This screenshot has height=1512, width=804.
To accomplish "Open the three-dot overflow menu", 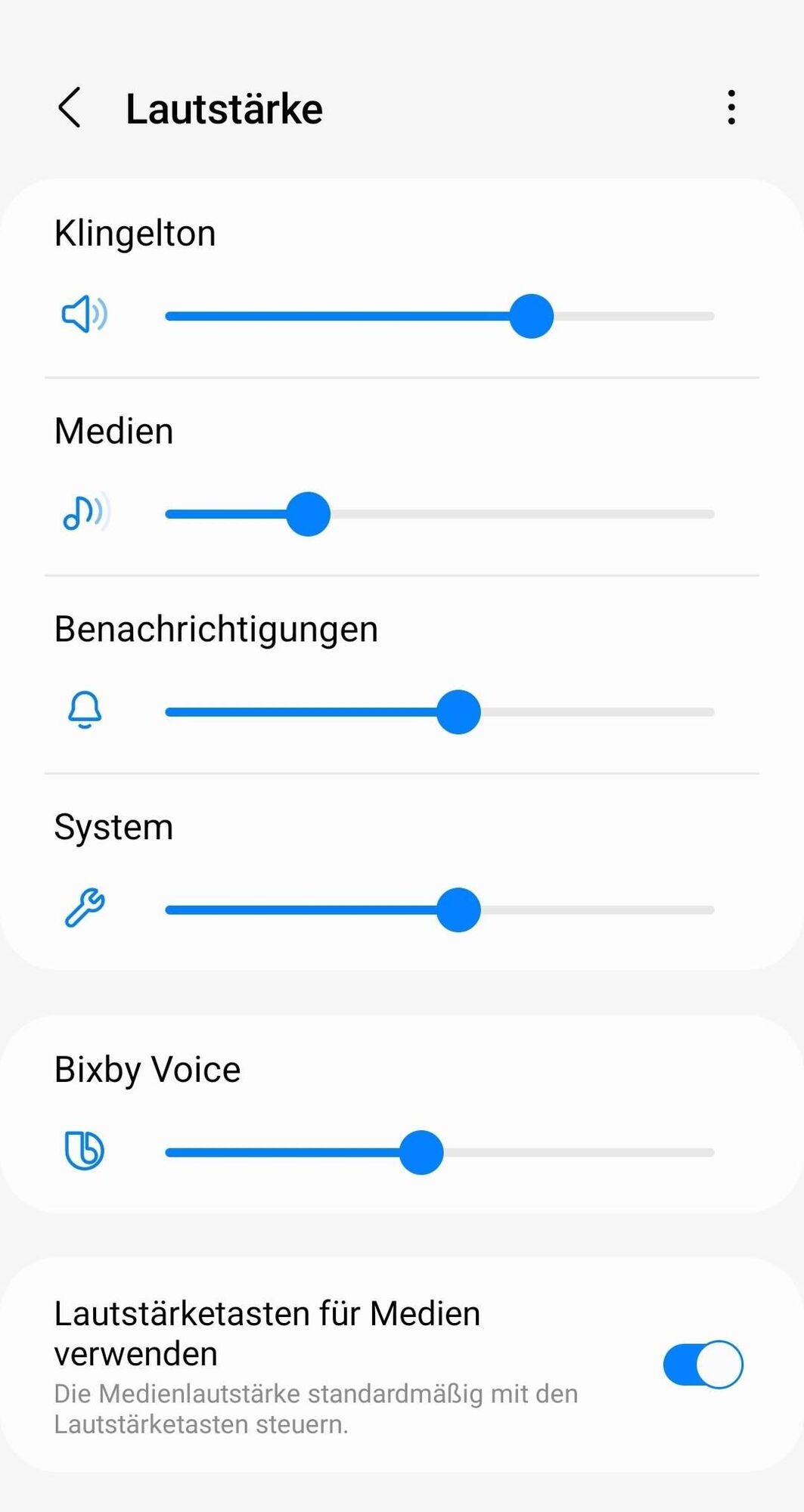I will click(731, 107).
